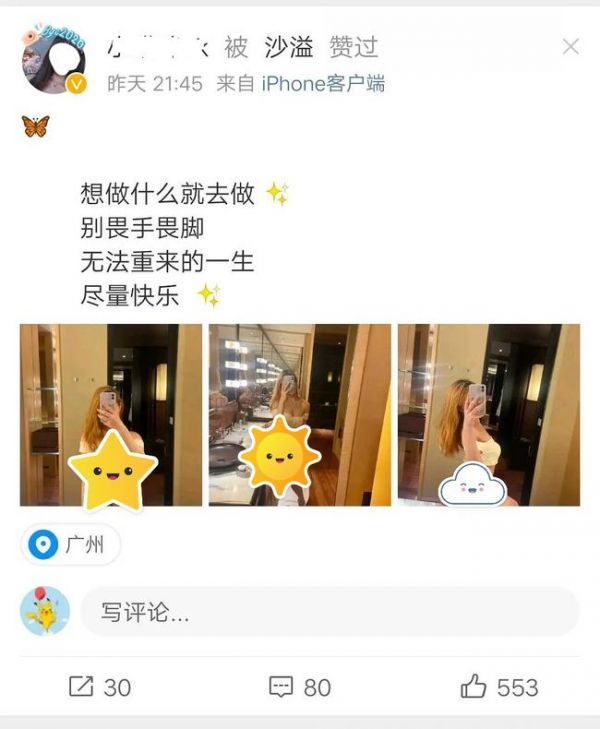Open the 广州 location chip

[x=70, y=545]
